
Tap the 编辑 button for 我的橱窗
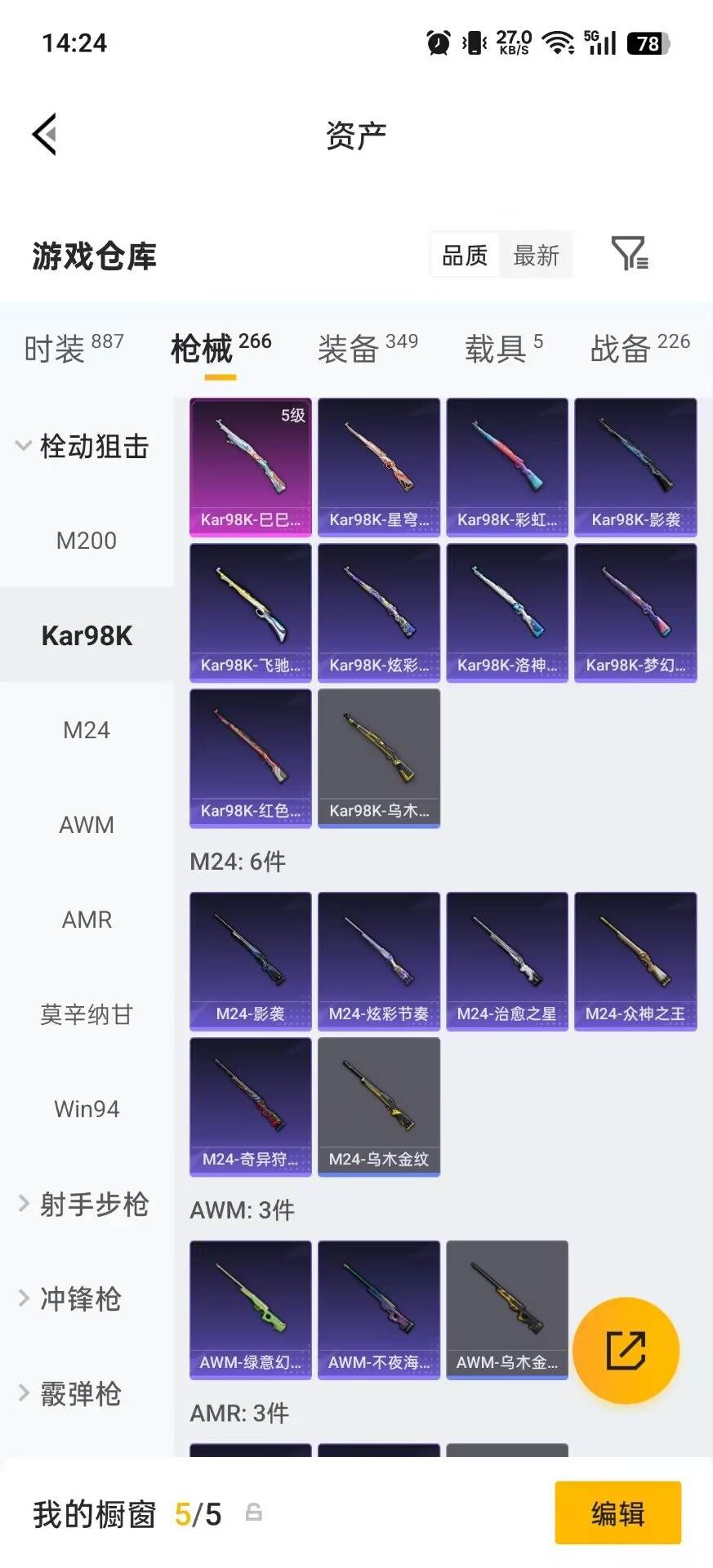pos(618,1513)
